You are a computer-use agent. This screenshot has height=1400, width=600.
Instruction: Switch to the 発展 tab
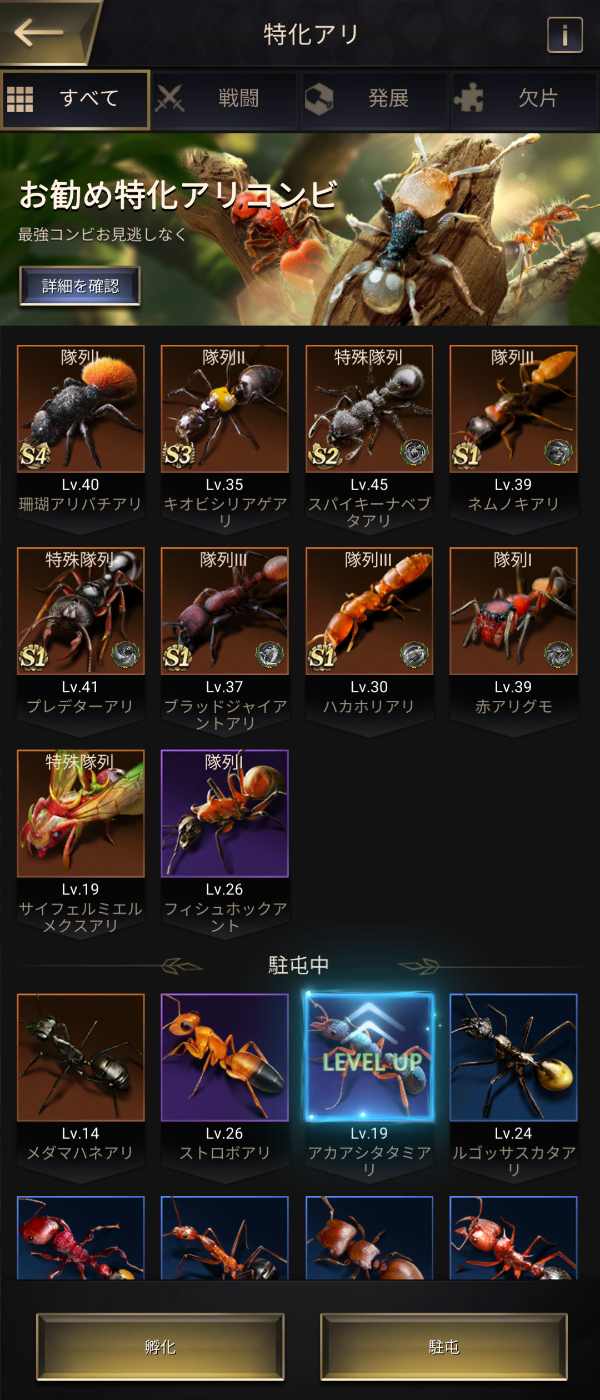[374, 99]
